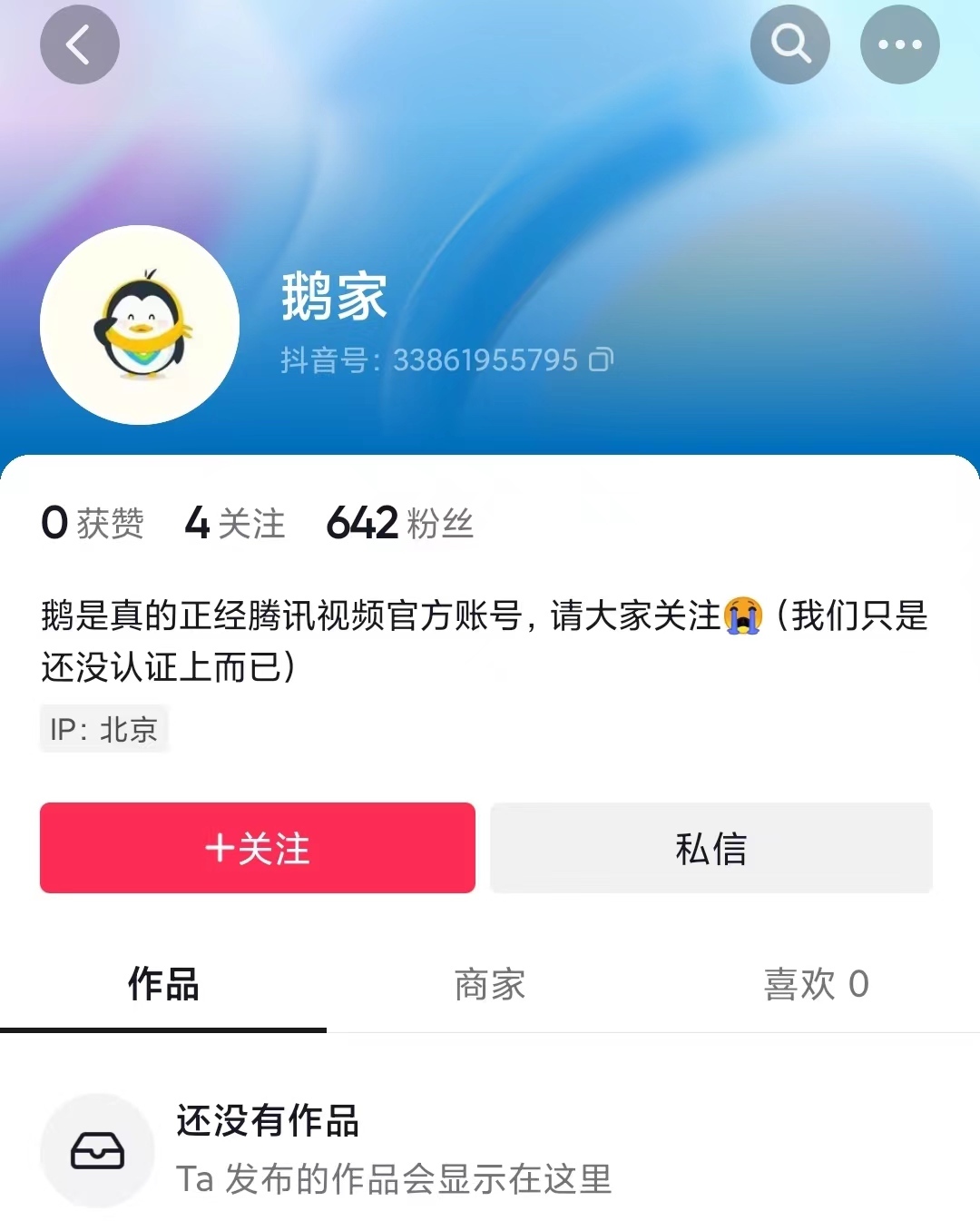Go back using the top arrow
This screenshot has height=1221, width=980.
coord(80,44)
